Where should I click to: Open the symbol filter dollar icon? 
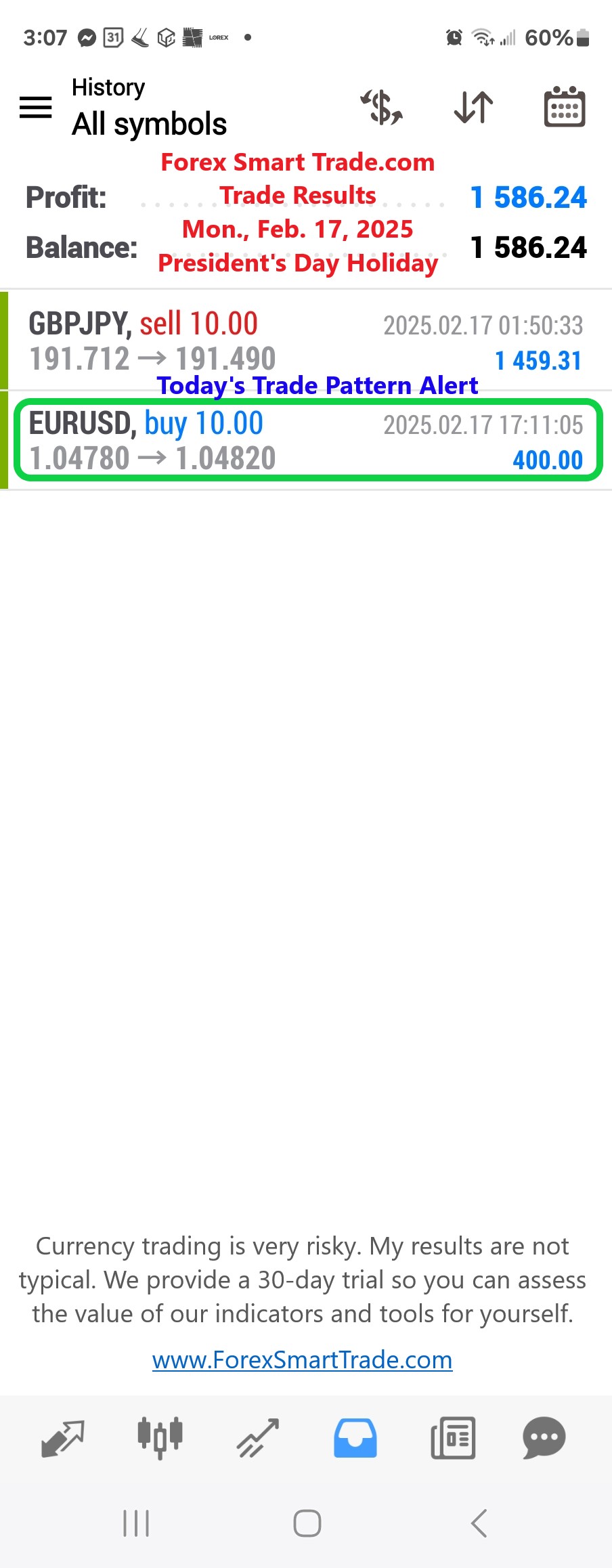(382, 107)
